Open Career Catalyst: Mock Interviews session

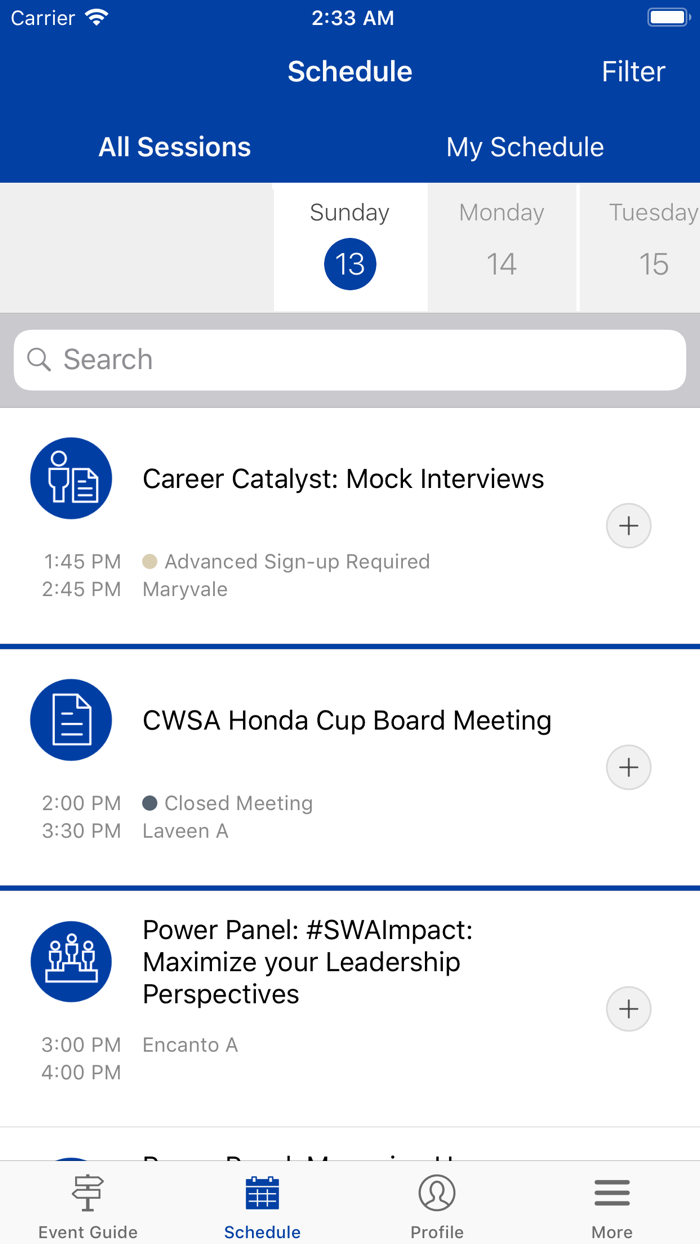pyautogui.click(x=343, y=479)
